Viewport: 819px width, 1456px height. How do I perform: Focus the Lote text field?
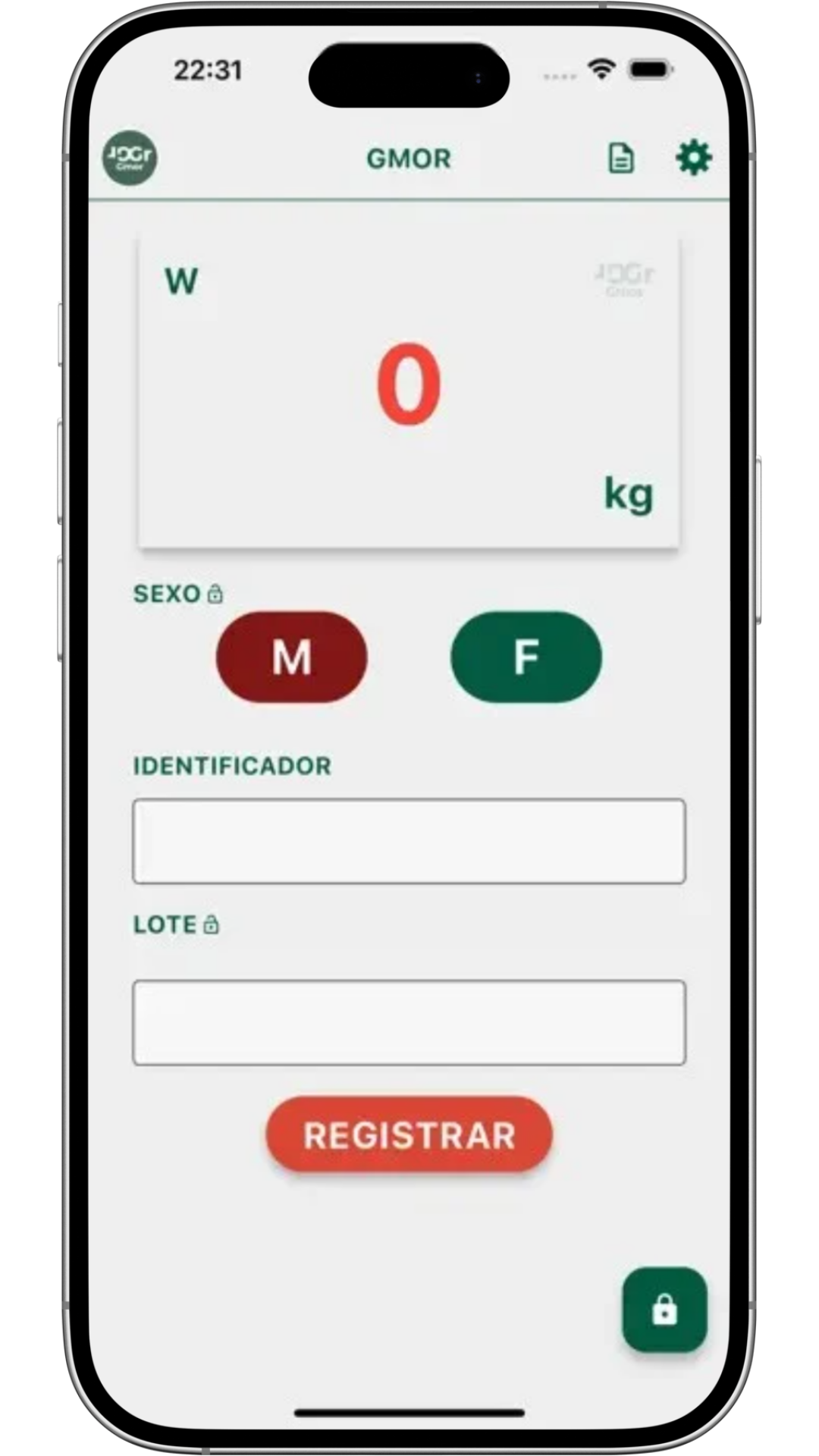point(409,1022)
